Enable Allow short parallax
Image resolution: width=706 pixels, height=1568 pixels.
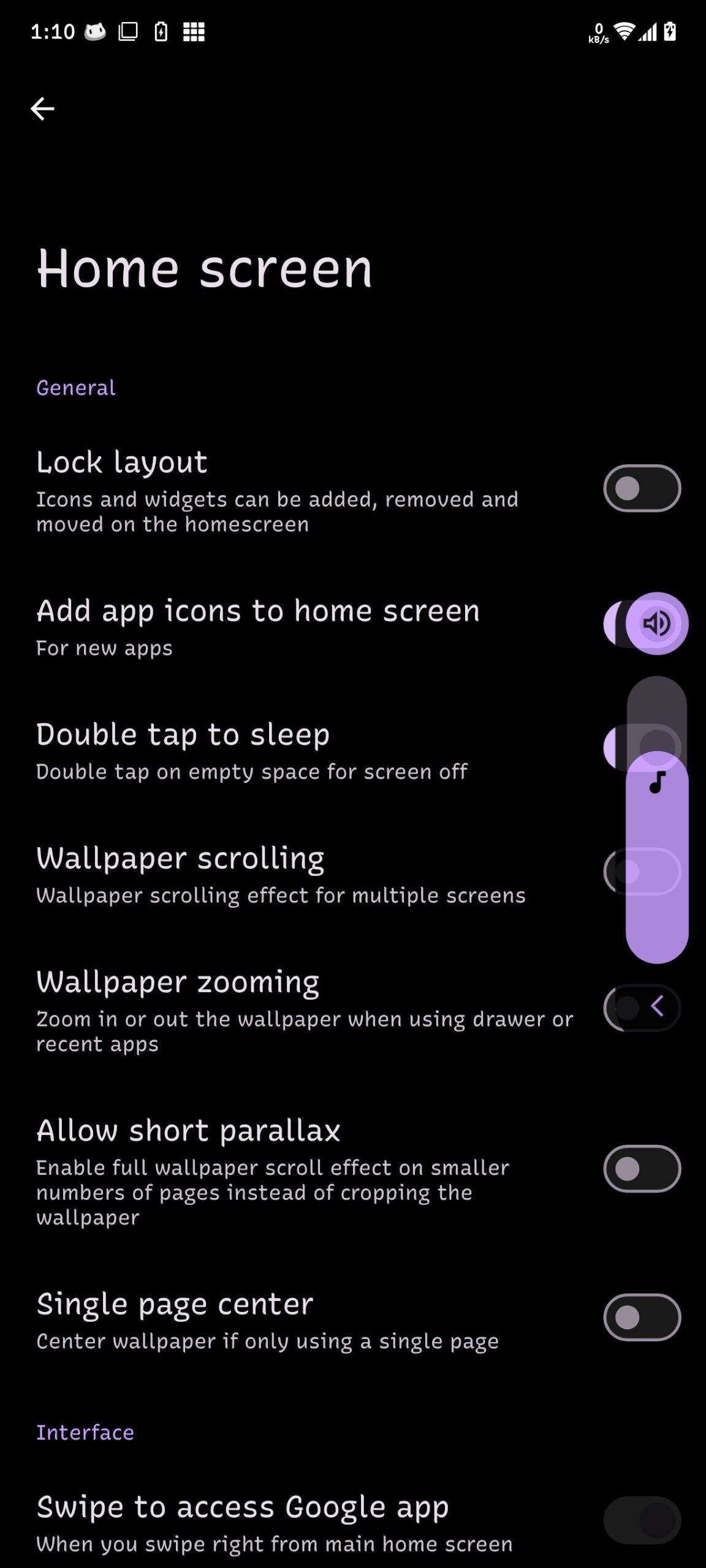pos(642,1169)
